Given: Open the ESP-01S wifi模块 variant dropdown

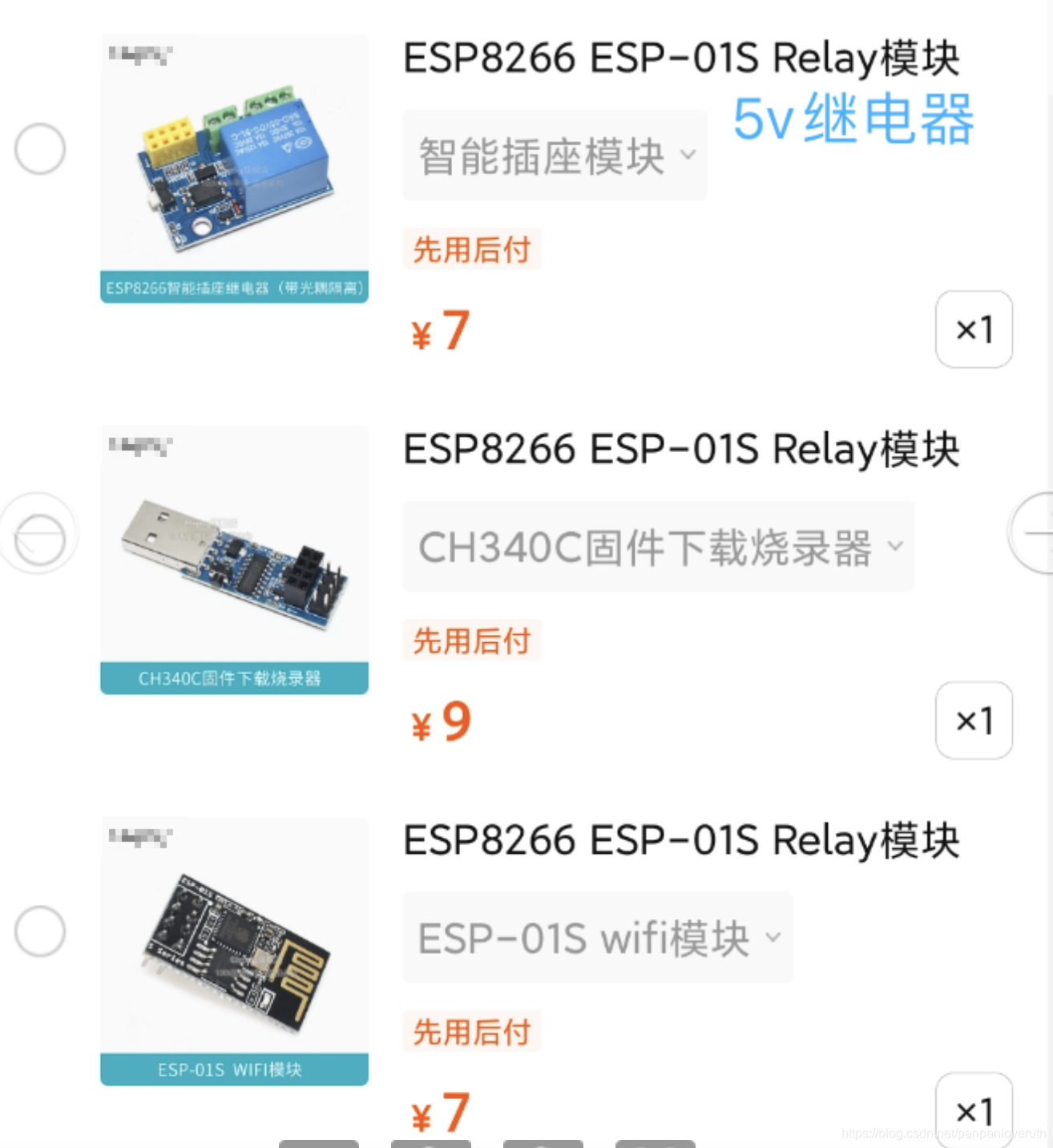Looking at the screenshot, I should (597, 938).
